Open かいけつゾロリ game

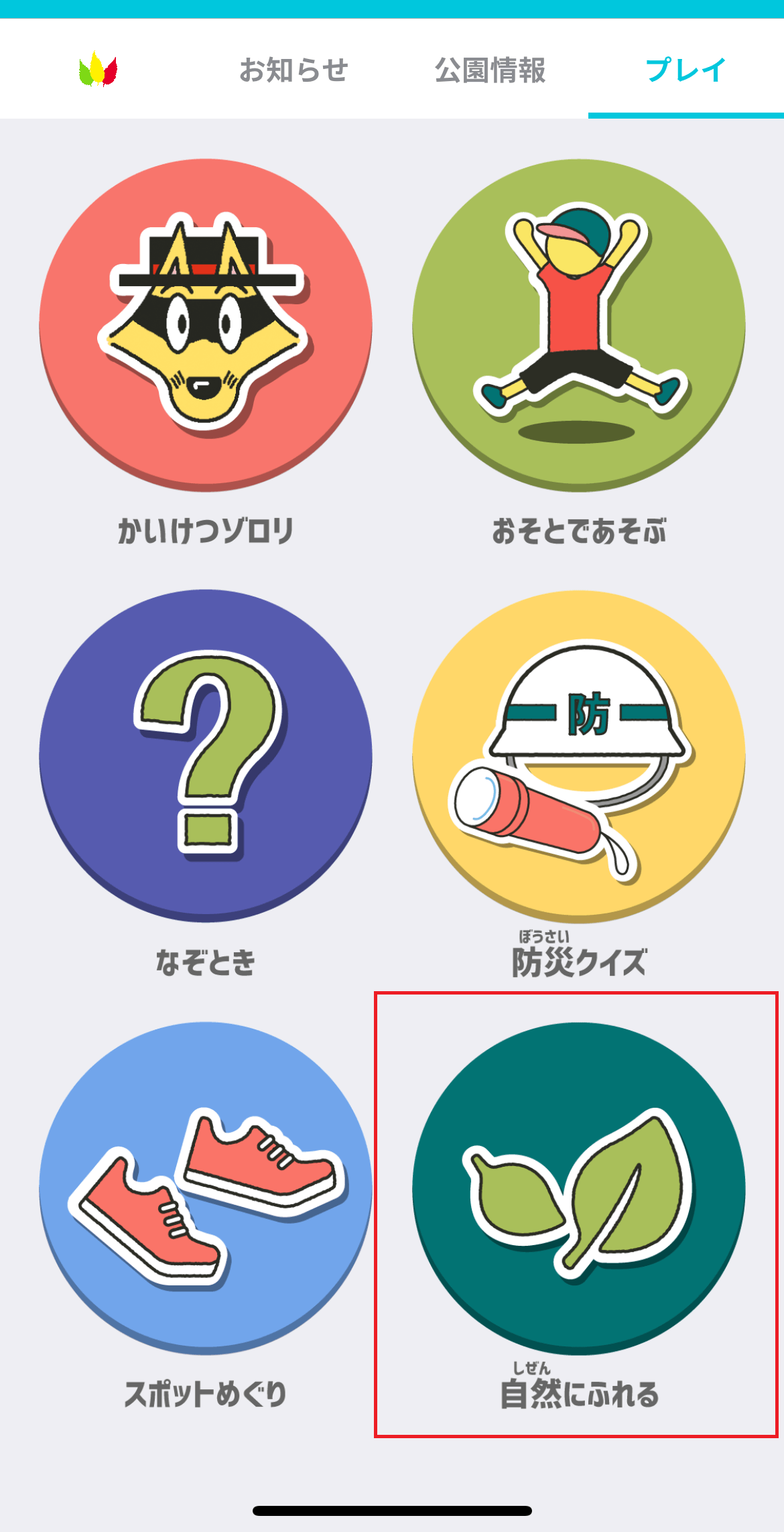tap(206, 325)
